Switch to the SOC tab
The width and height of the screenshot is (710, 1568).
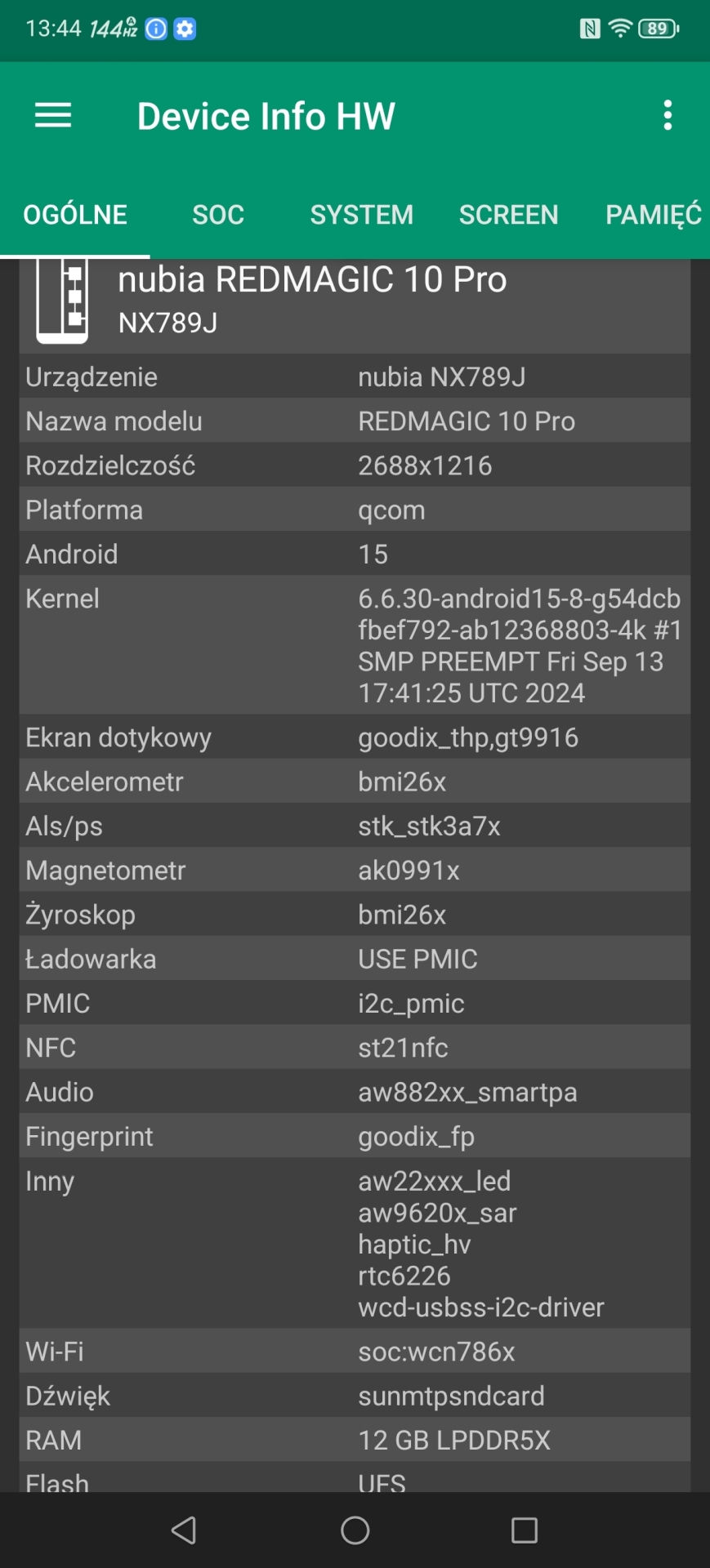click(x=218, y=215)
